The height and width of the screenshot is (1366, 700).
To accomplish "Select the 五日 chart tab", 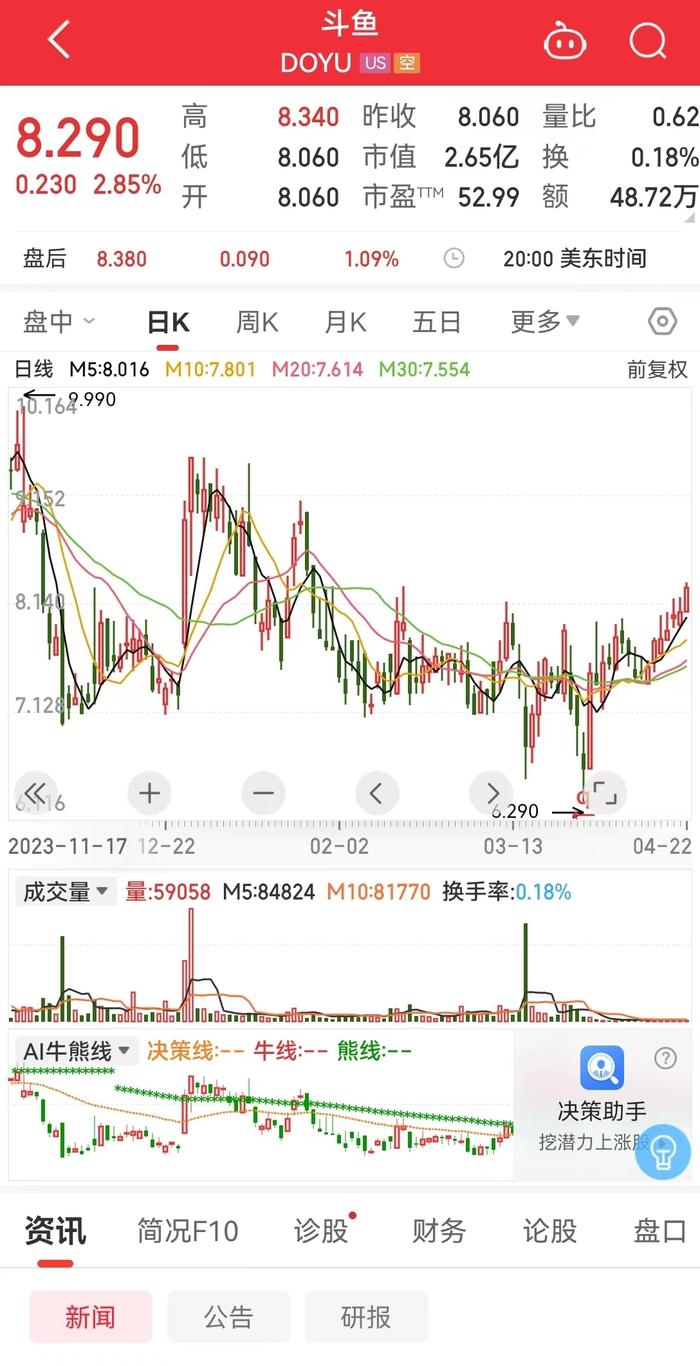I will (437, 322).
